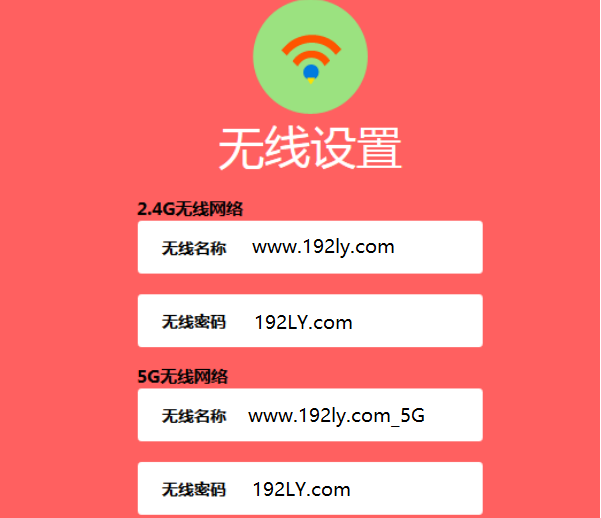Focus the 5G wireless password field

click(x=340, y=489)
